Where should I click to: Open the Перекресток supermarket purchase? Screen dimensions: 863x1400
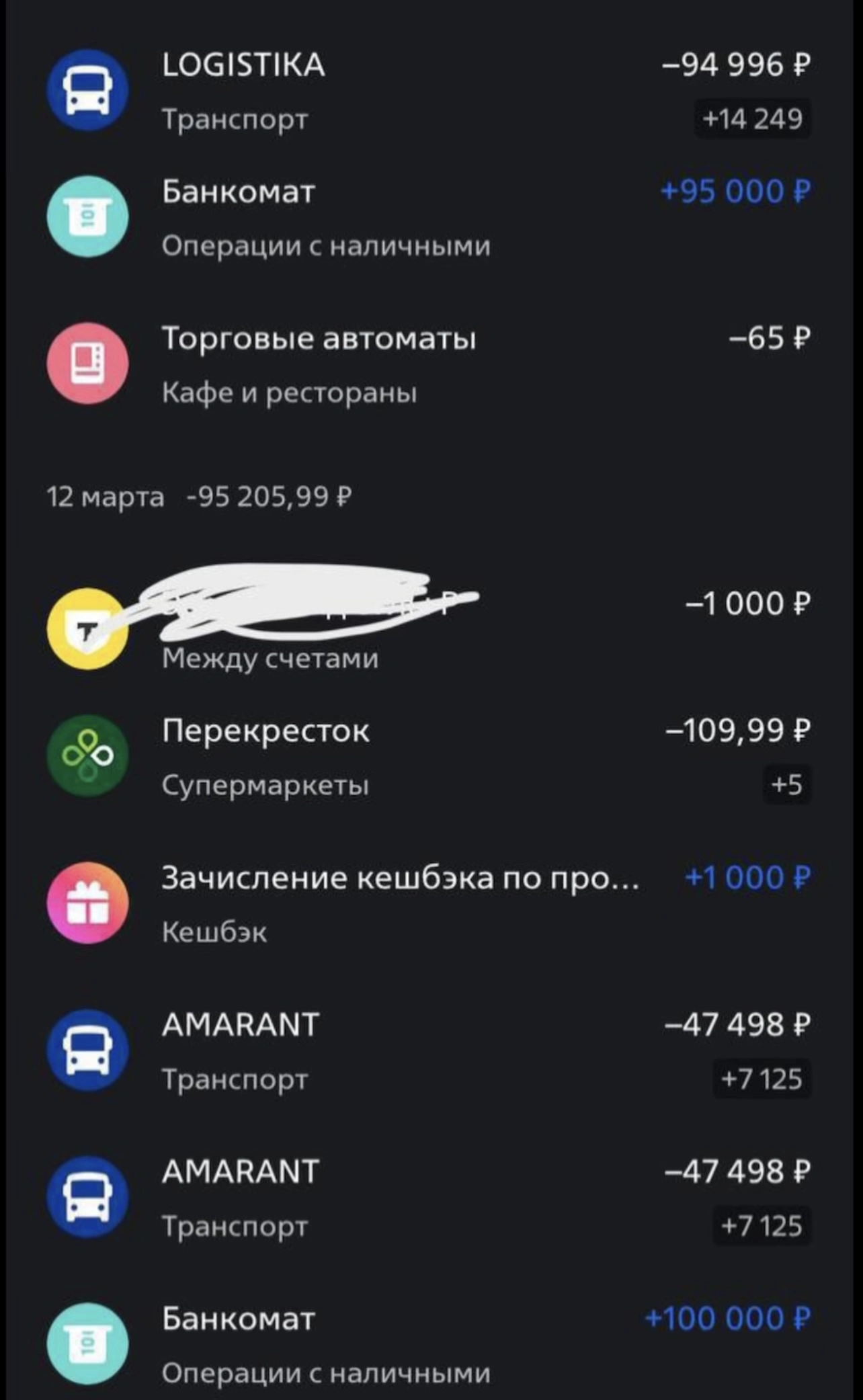click(430, 757)
